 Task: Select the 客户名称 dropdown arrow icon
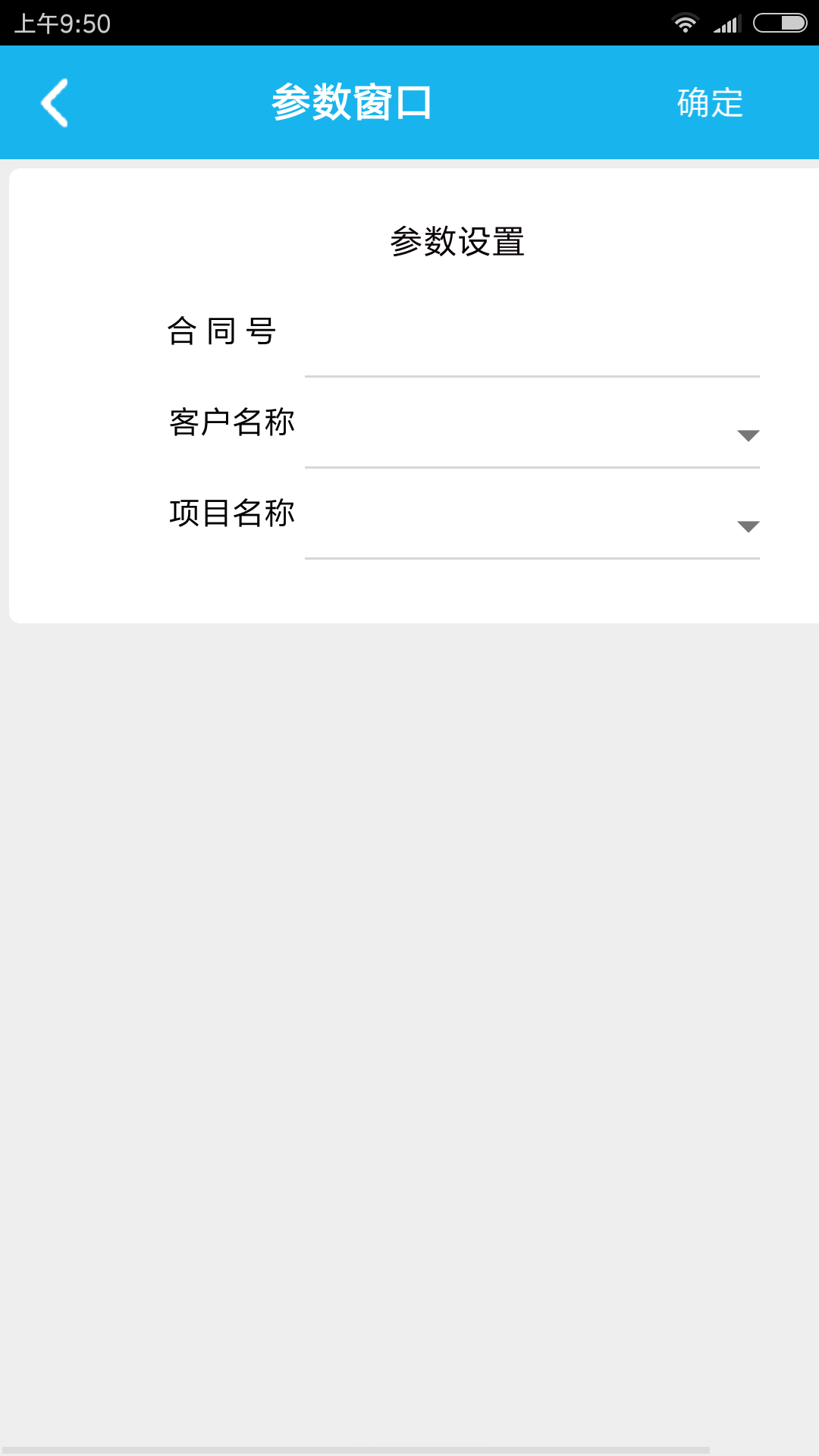point(747,435)
